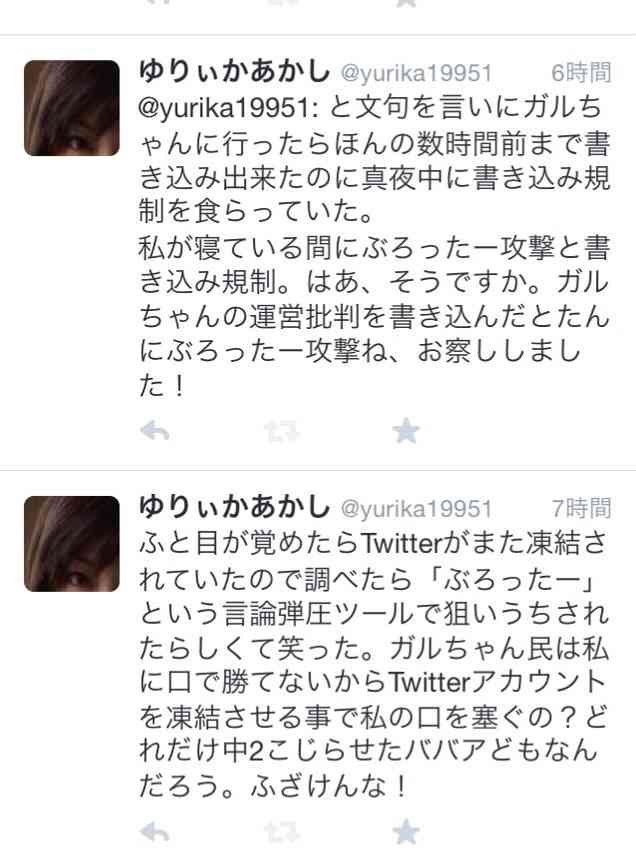Retweet the tweet posted 6時間 ago
The width and height of the screenshot is (636, 868).
tap(280, 431)
